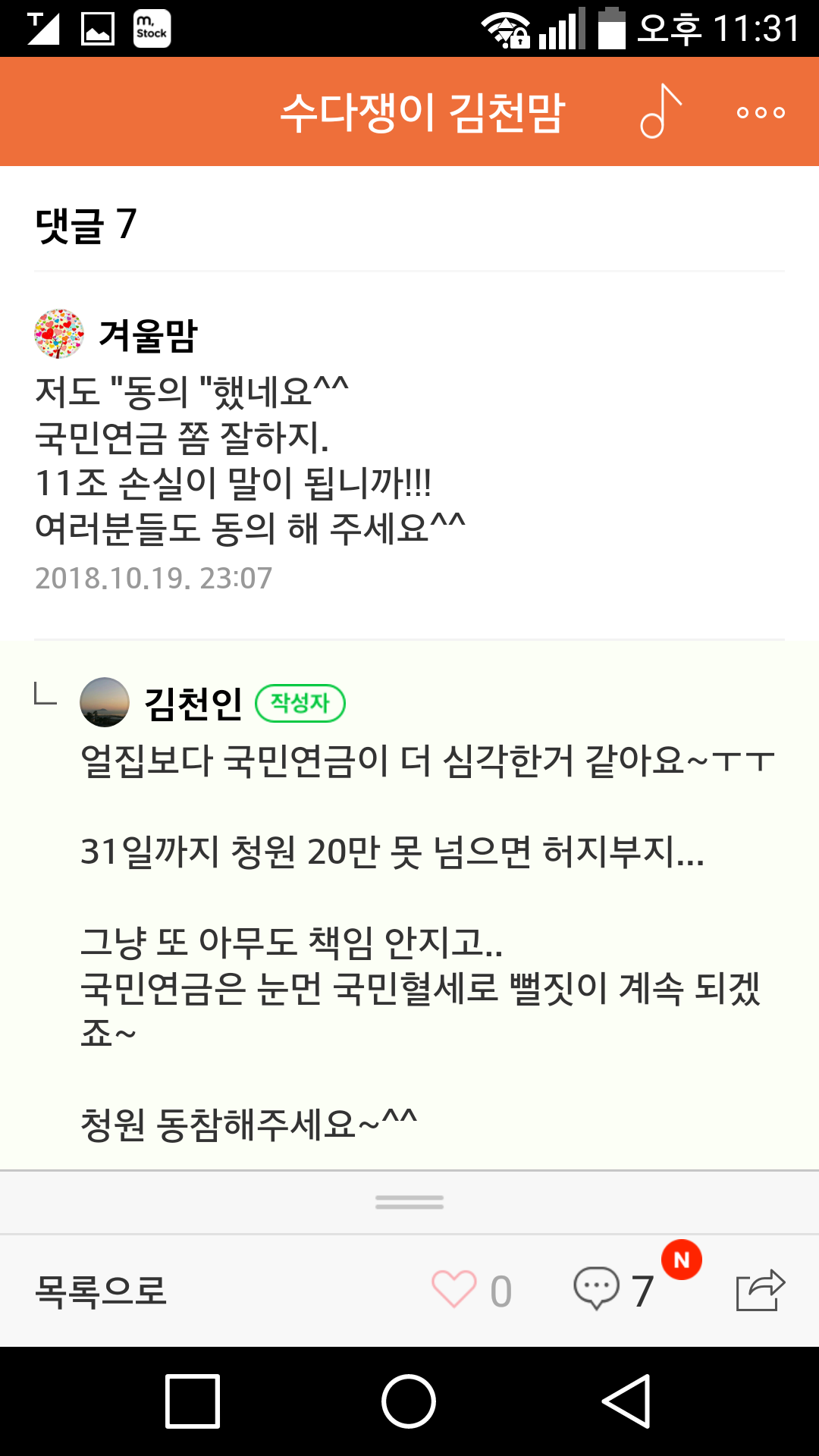Open 김천인's profile picture

[105, 702]
